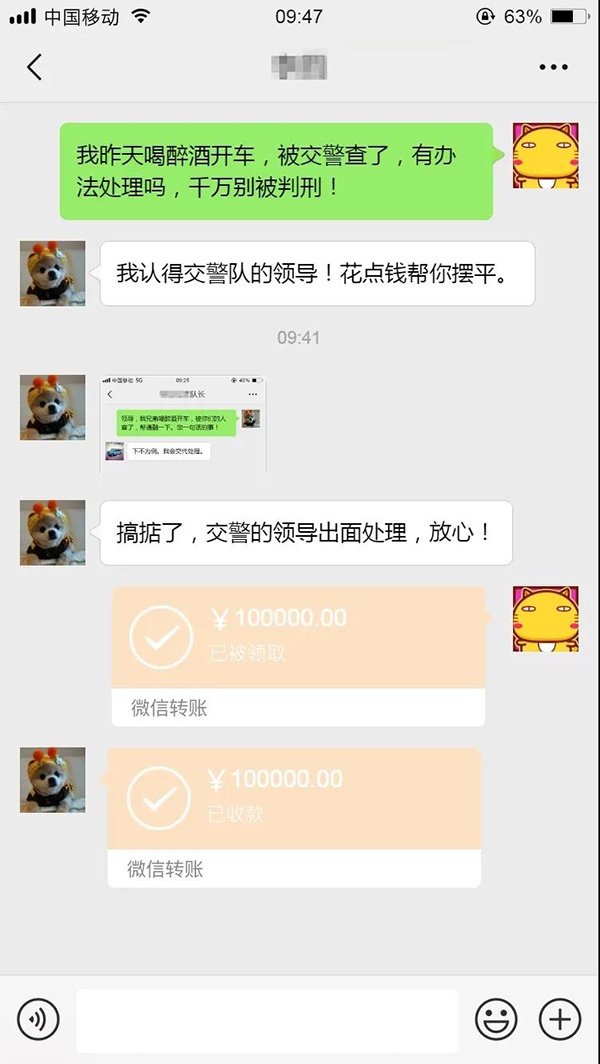Open the three-dot chat options menu
The image size is (600, 1064).
pyautogui.click(x=553, y=67)
